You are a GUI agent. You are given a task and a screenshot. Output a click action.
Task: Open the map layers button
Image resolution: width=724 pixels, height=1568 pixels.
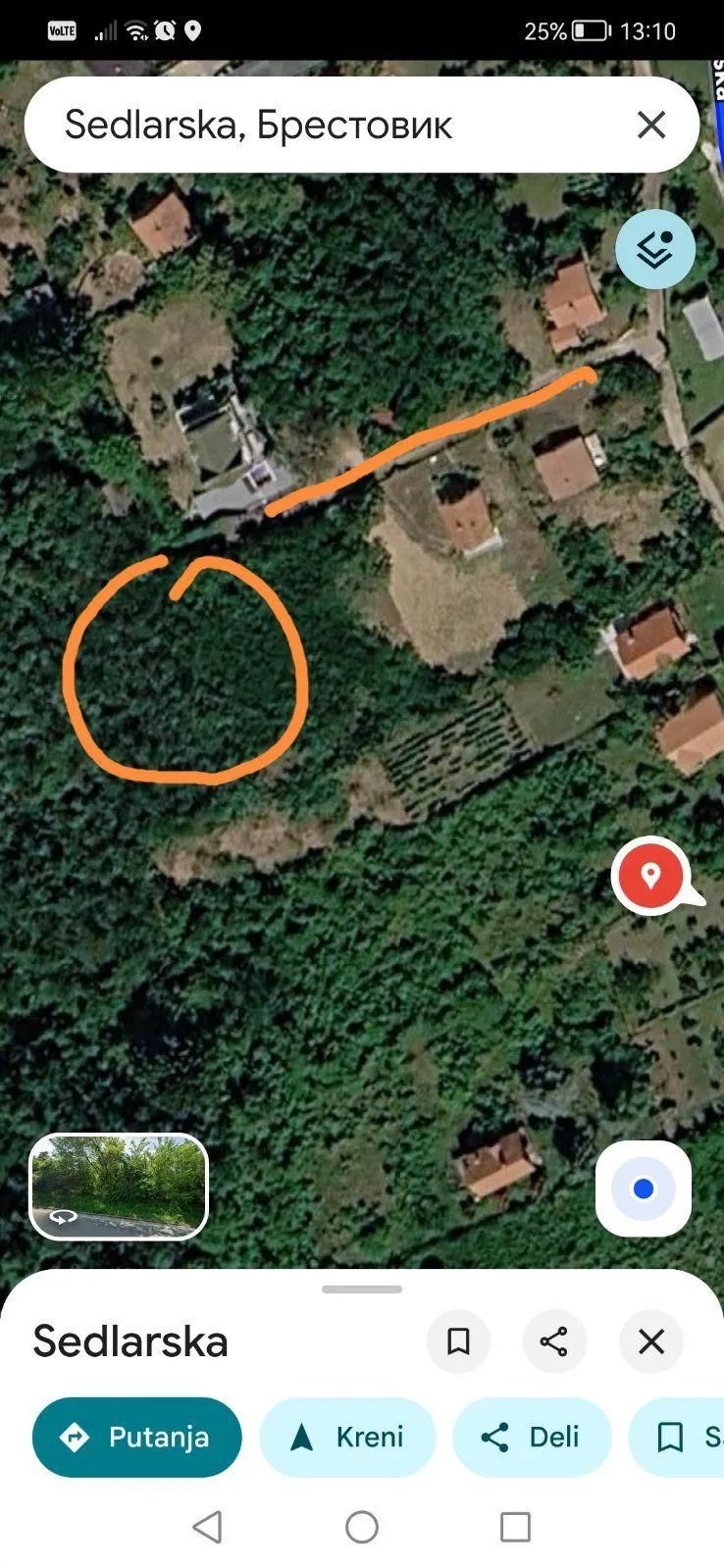[655, 249]
